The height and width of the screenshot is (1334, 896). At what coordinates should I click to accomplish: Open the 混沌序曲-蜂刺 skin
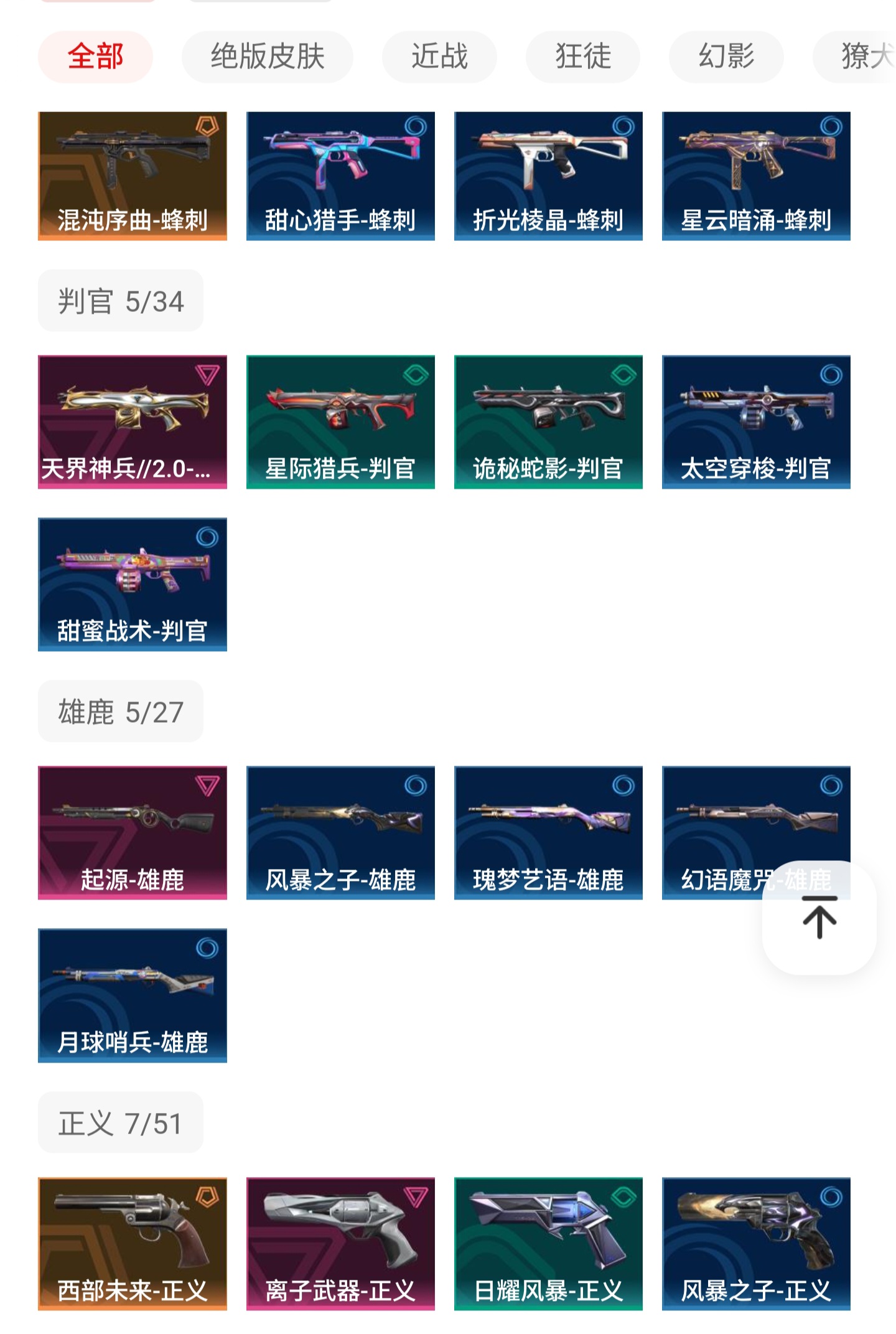[x=133, y=176]
